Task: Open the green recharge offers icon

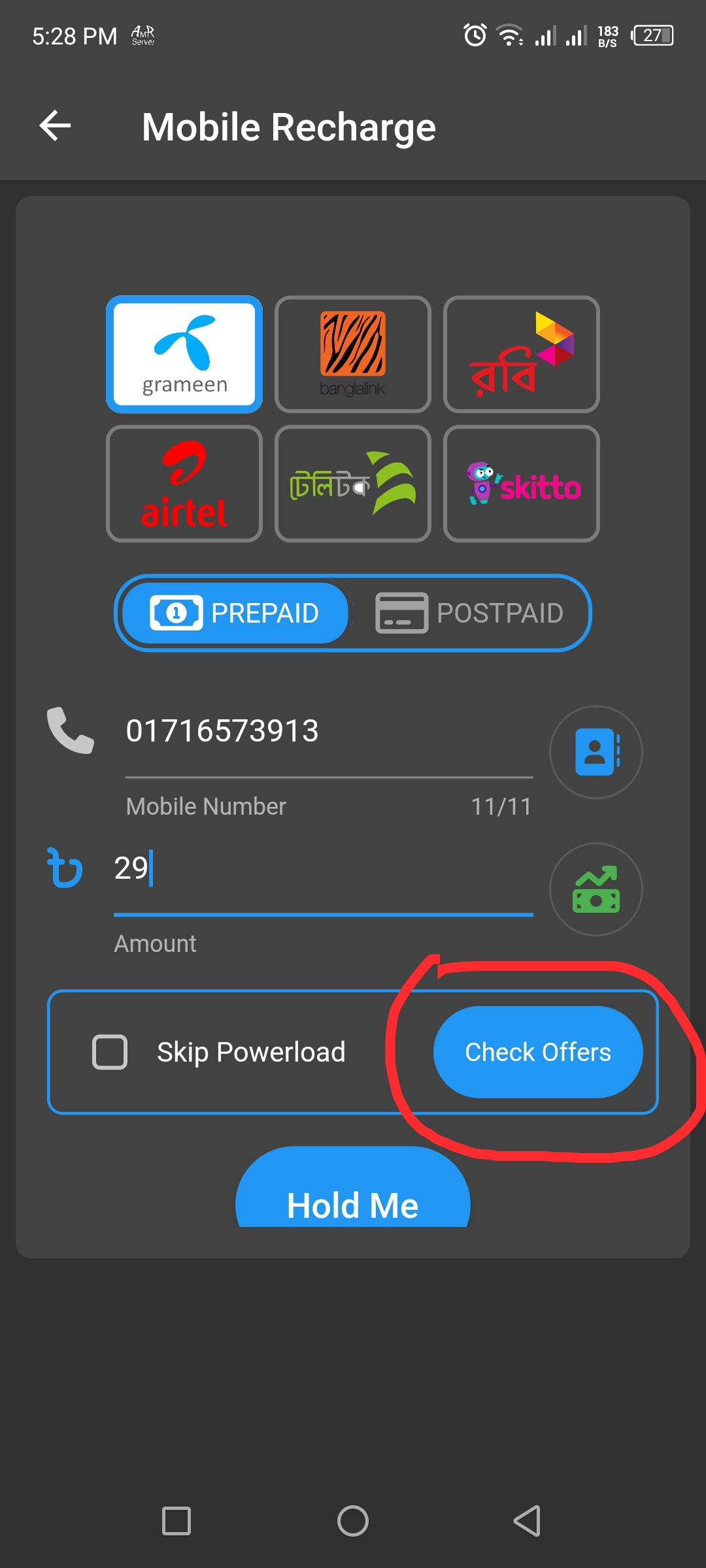Action: tap(596, 889)
